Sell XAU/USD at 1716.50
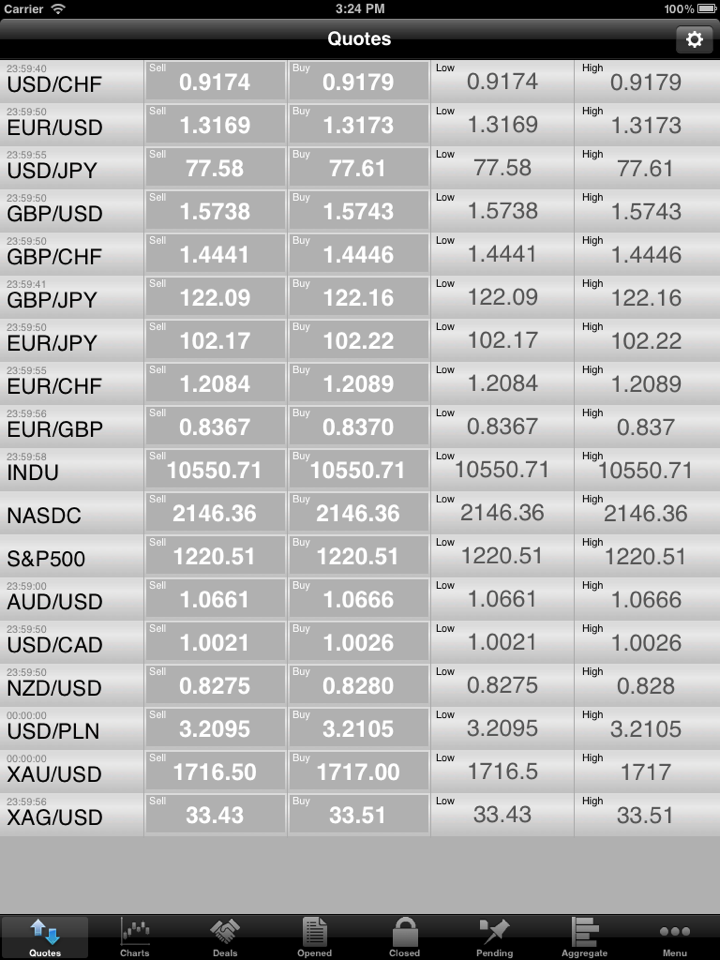720x960 pixels. [x=215, y=771]
